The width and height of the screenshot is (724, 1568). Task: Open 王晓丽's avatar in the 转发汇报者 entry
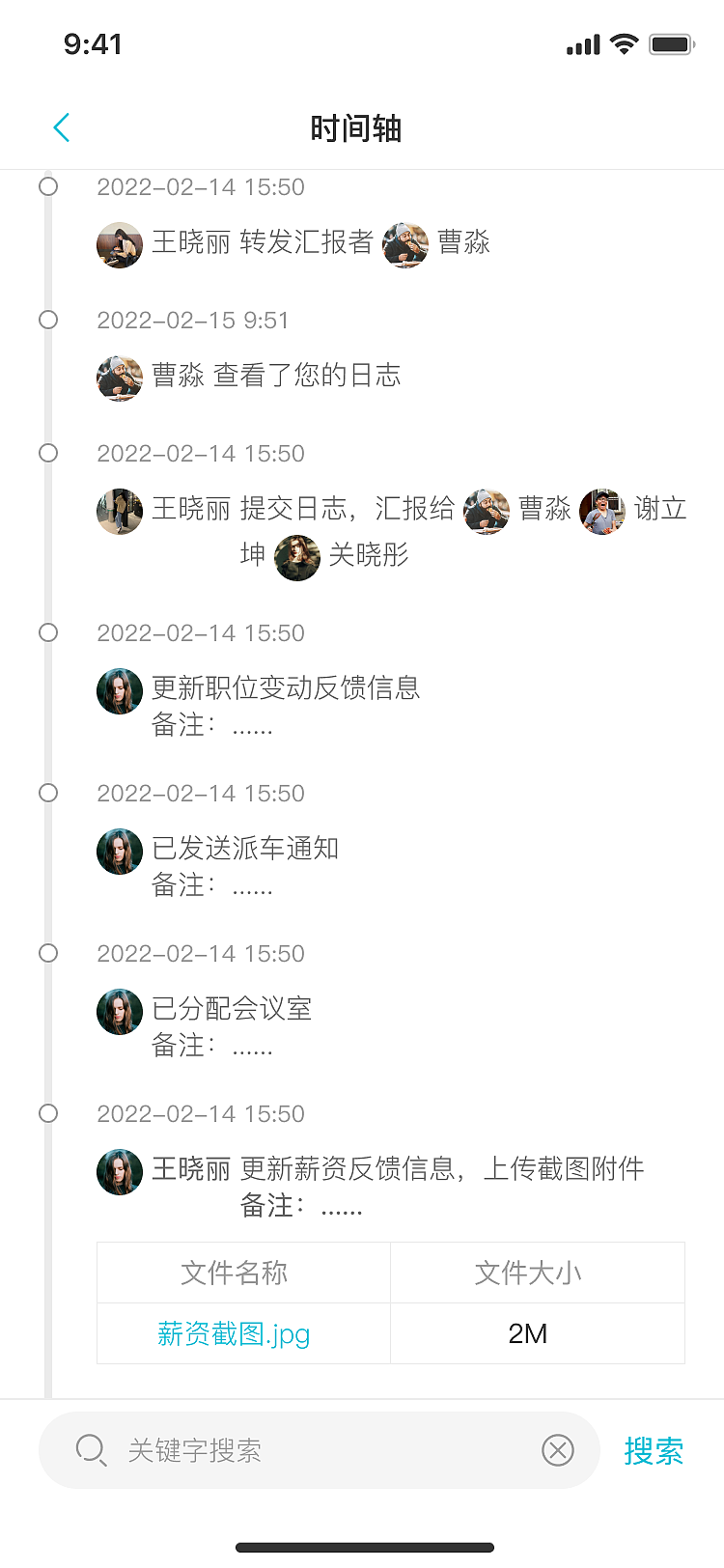(119, 244)
